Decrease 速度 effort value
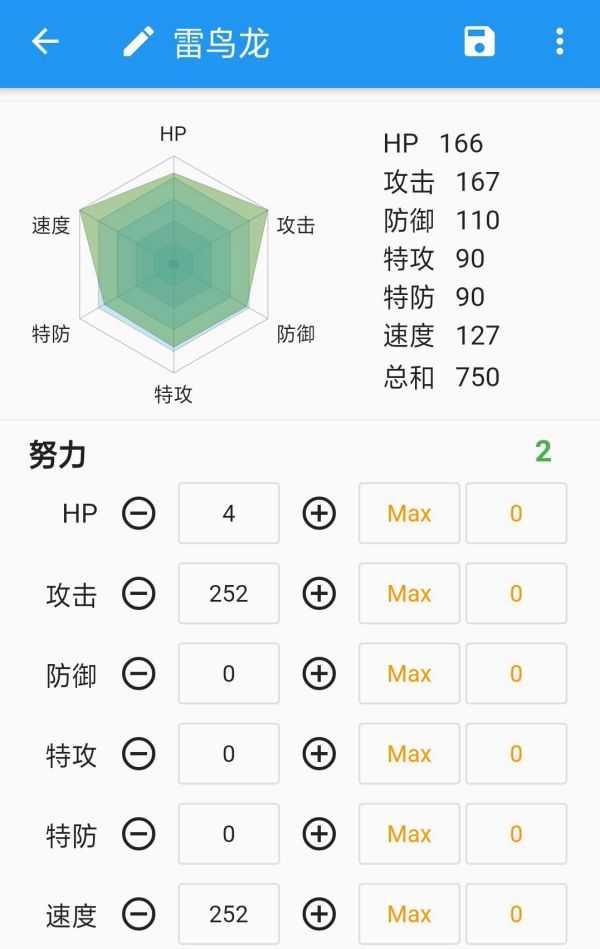This screenshot has height=949, width=600. tap(139, 913)
